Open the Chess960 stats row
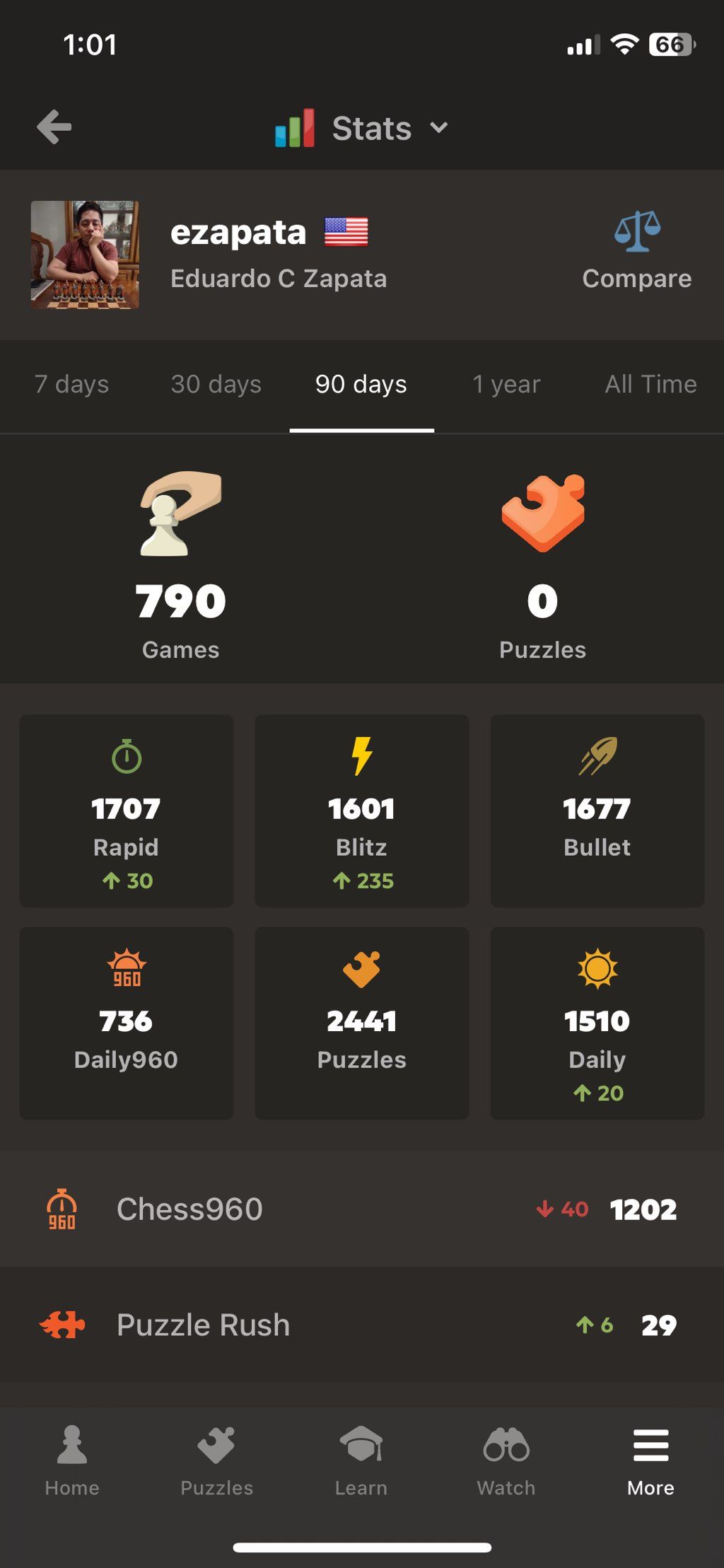This screenshot has height=1568, width=724. coord(362,1209)
